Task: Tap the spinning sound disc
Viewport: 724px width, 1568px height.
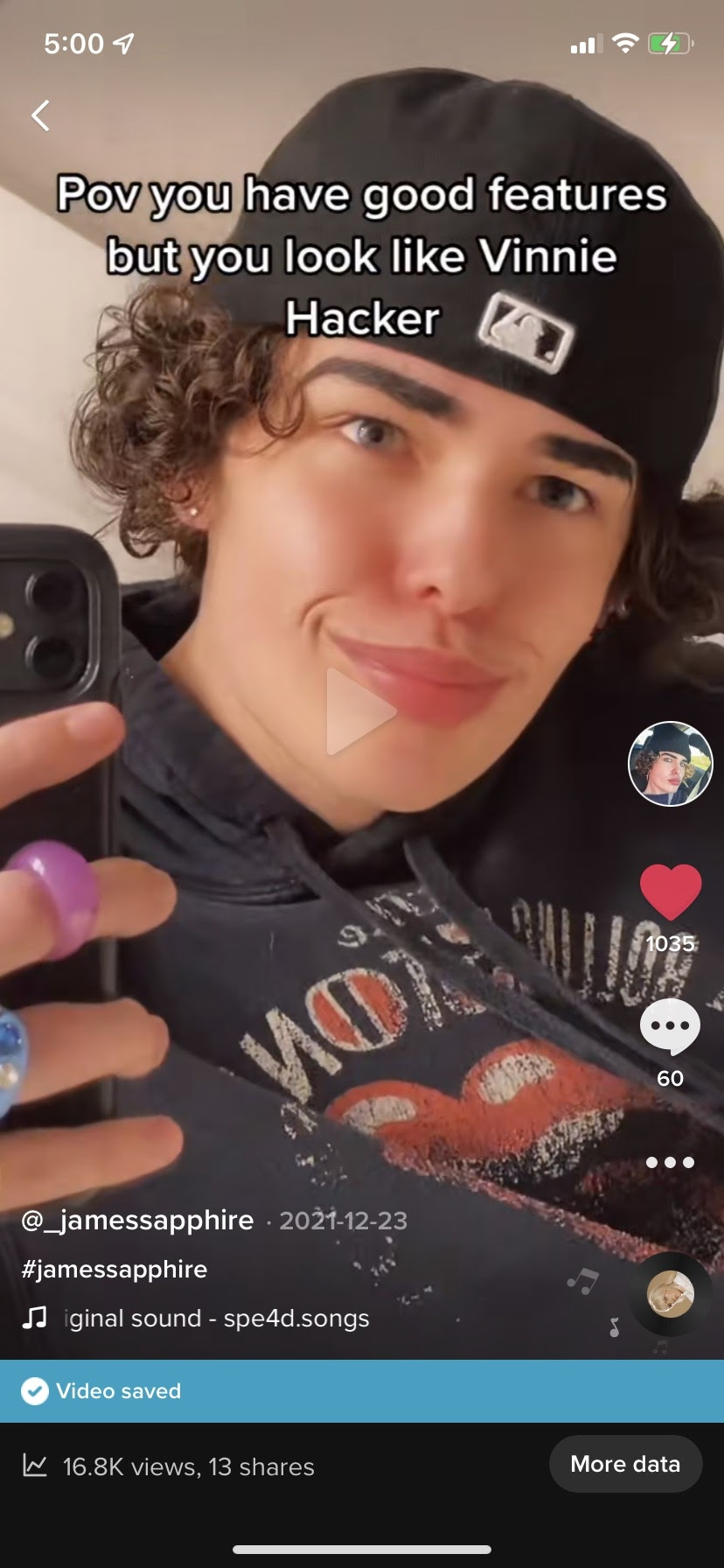Action: pyautogui.click(x=671, y=1294)
